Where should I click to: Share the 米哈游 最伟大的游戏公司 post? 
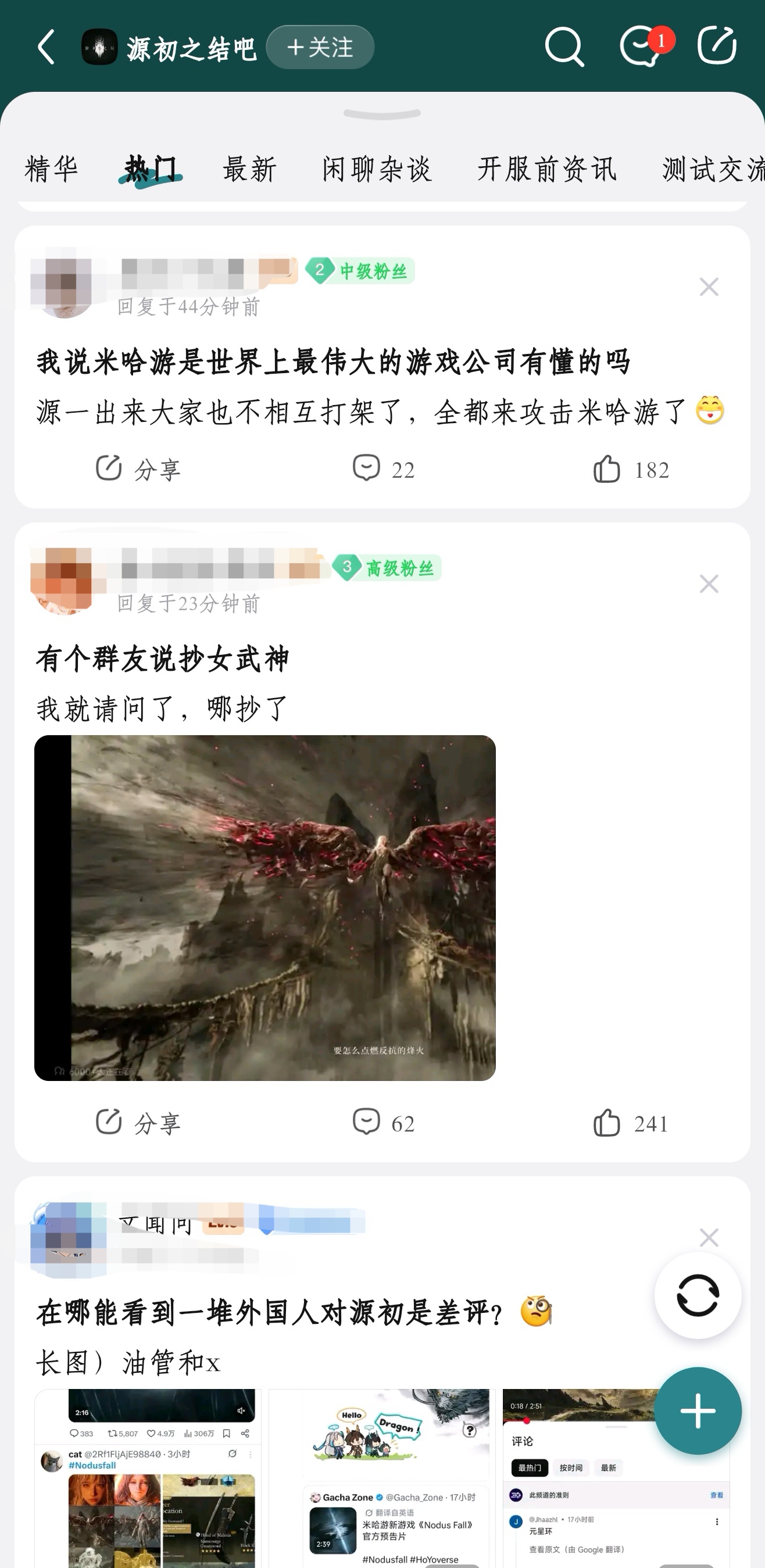pyautogui.click(x=138, y=470)
